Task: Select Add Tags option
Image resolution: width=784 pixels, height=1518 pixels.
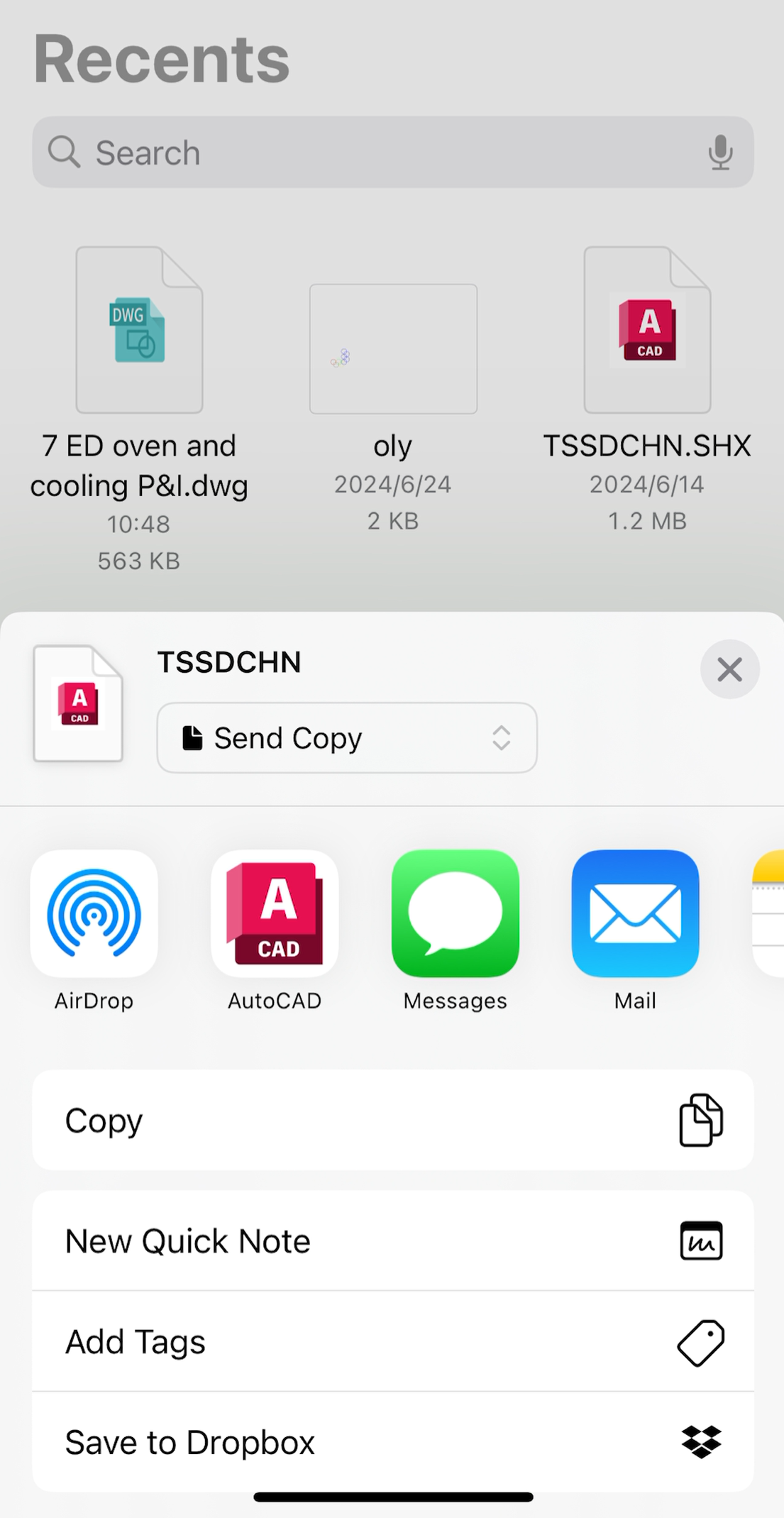Action: pos(392,1342)
